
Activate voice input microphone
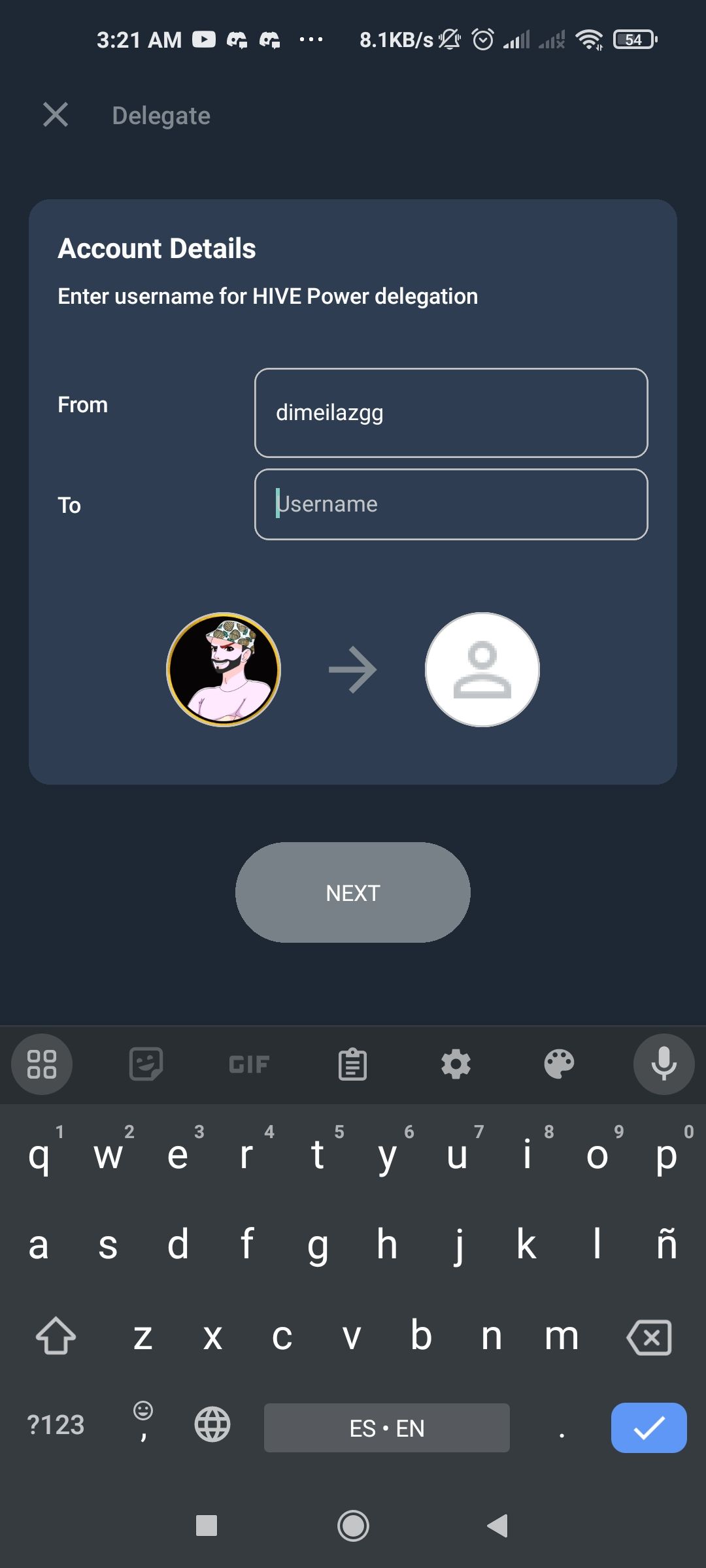point(664,1064)
